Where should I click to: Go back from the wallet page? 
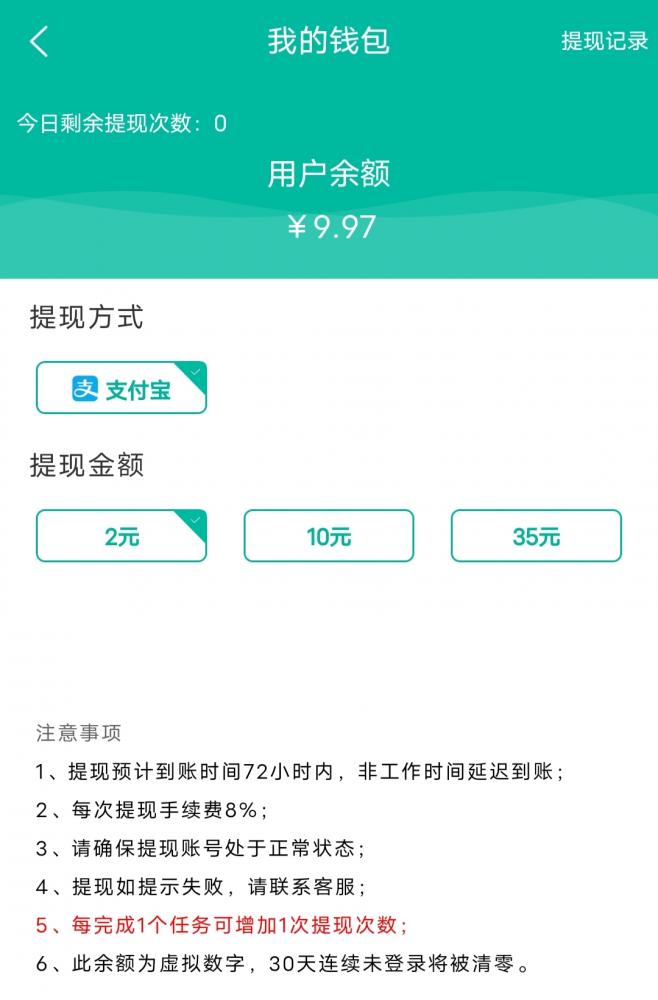point(39,42)
